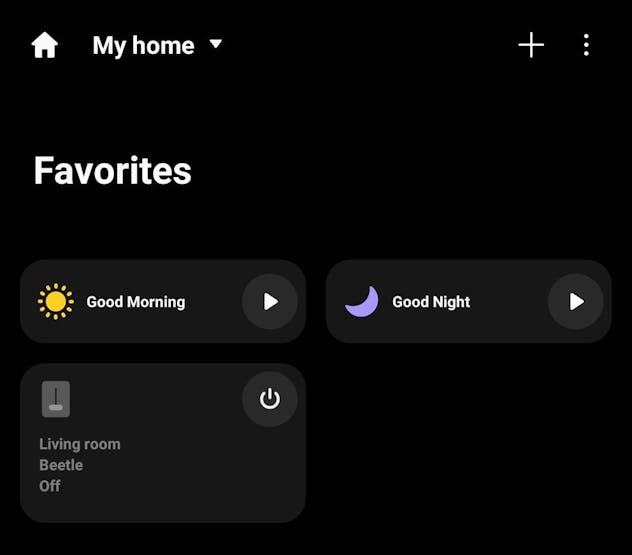Toggle power for the Beetle device
The width and height of the screenshot is (632, 555).
pos(270,400)
